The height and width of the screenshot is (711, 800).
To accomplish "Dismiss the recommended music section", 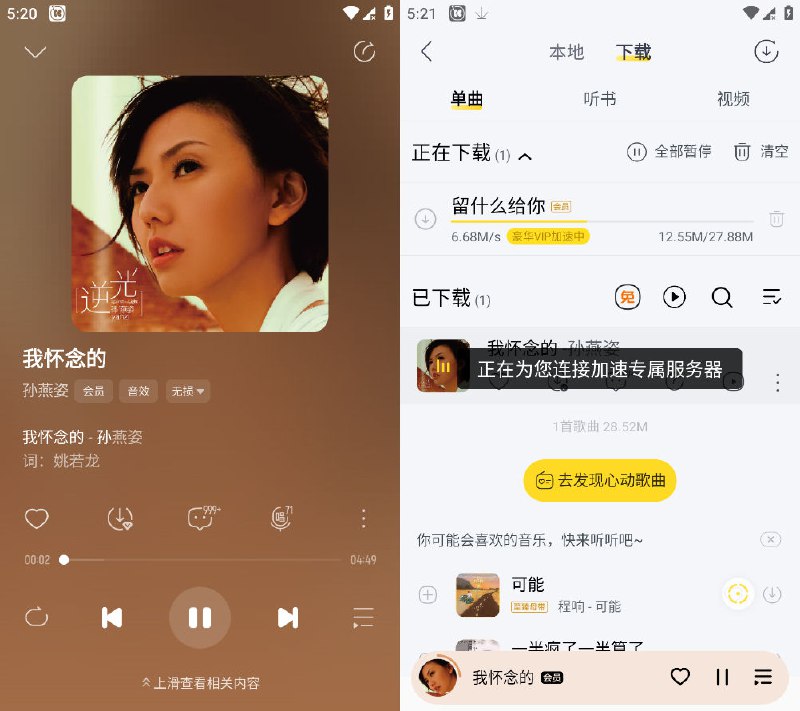I will (x=770, y=540).
